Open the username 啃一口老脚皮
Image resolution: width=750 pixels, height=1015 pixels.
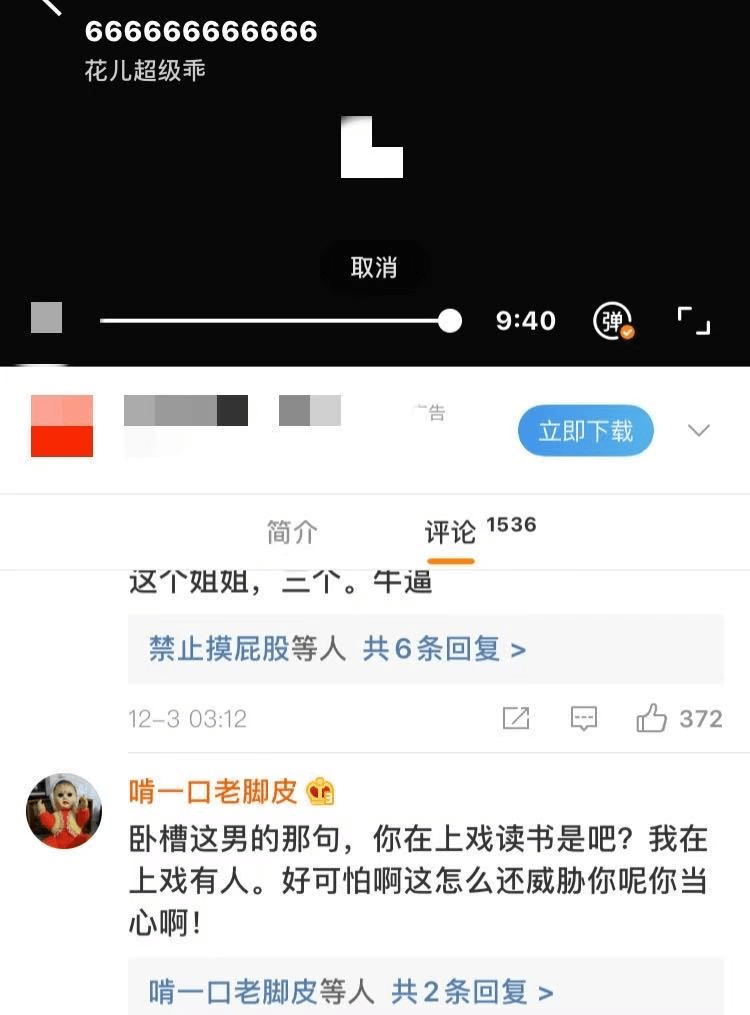pyautogui.click(x=213, y=792)
